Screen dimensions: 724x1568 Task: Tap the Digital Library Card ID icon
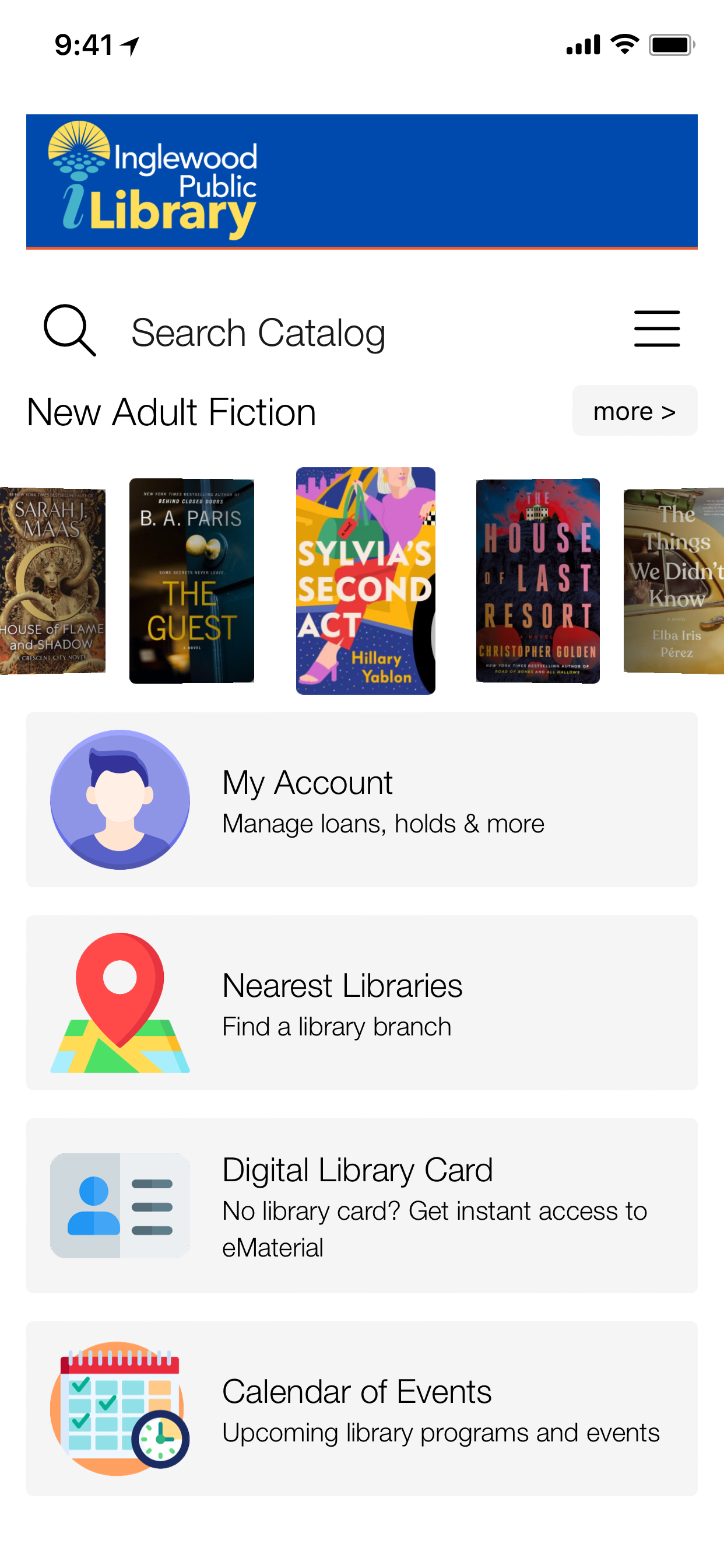click(120, 1203)
